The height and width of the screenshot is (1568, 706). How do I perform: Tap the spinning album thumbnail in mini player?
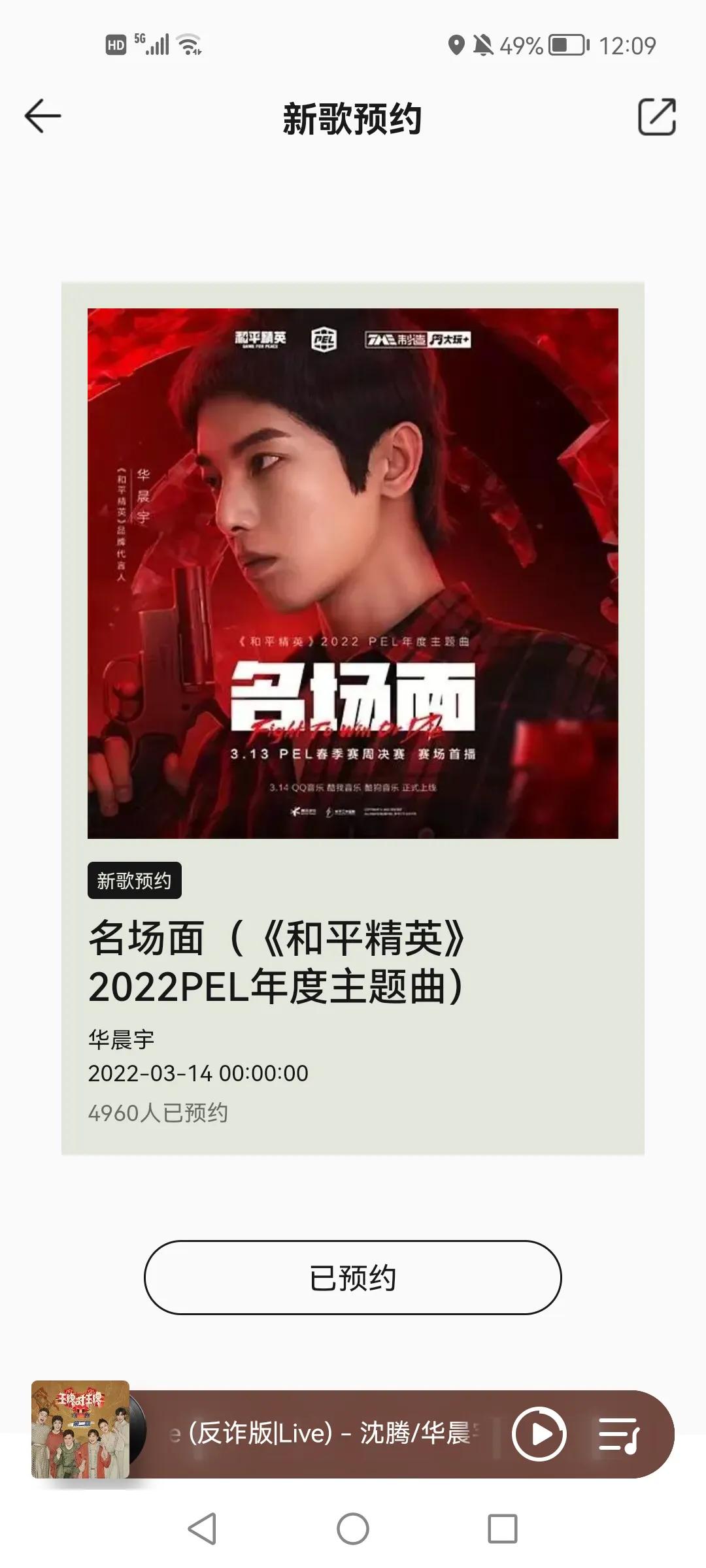pyautogui.click(x=81, y=1432)
